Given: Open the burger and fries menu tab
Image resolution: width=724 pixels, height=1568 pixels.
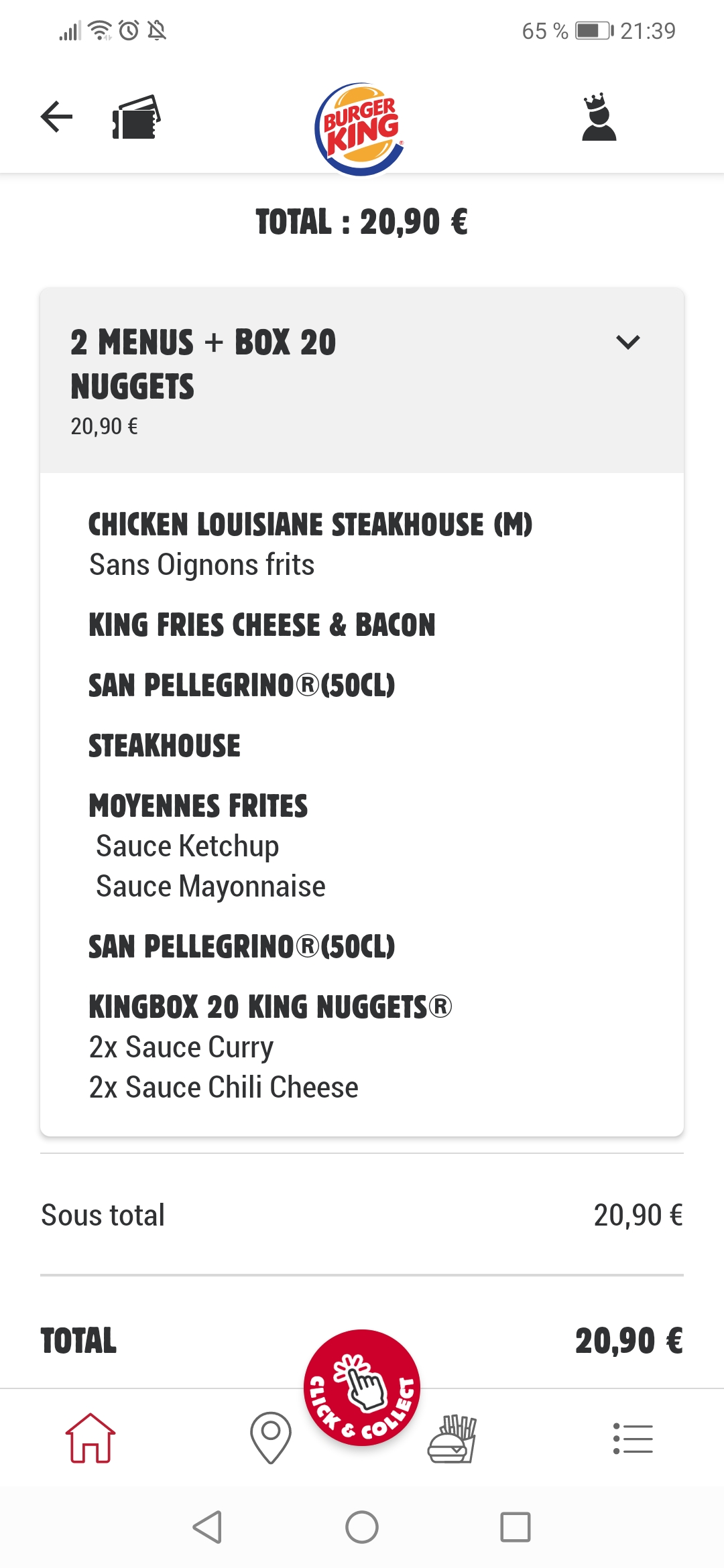Looking at the screenshot, I should click(x=452, y=1438).
